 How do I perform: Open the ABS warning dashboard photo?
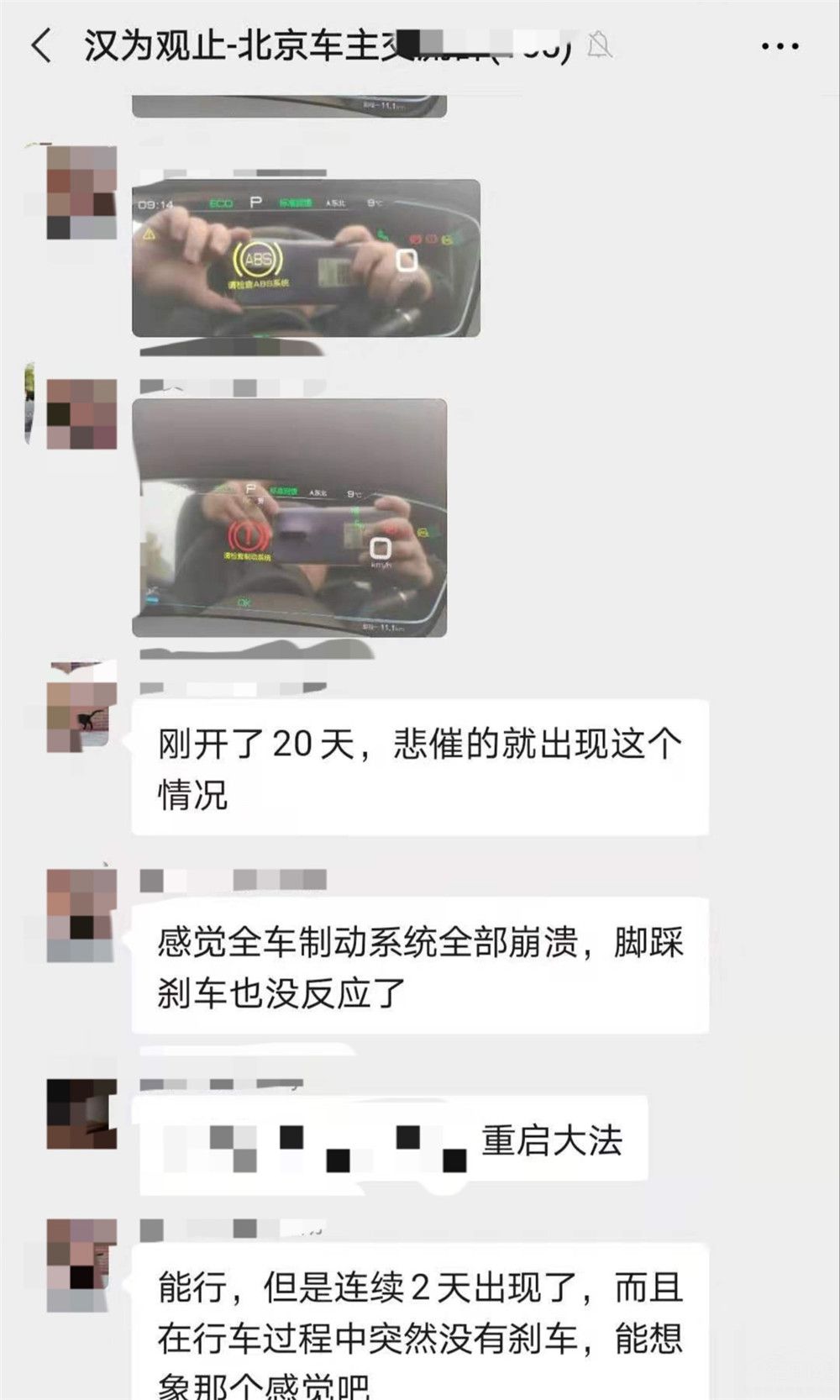(306, 258)
